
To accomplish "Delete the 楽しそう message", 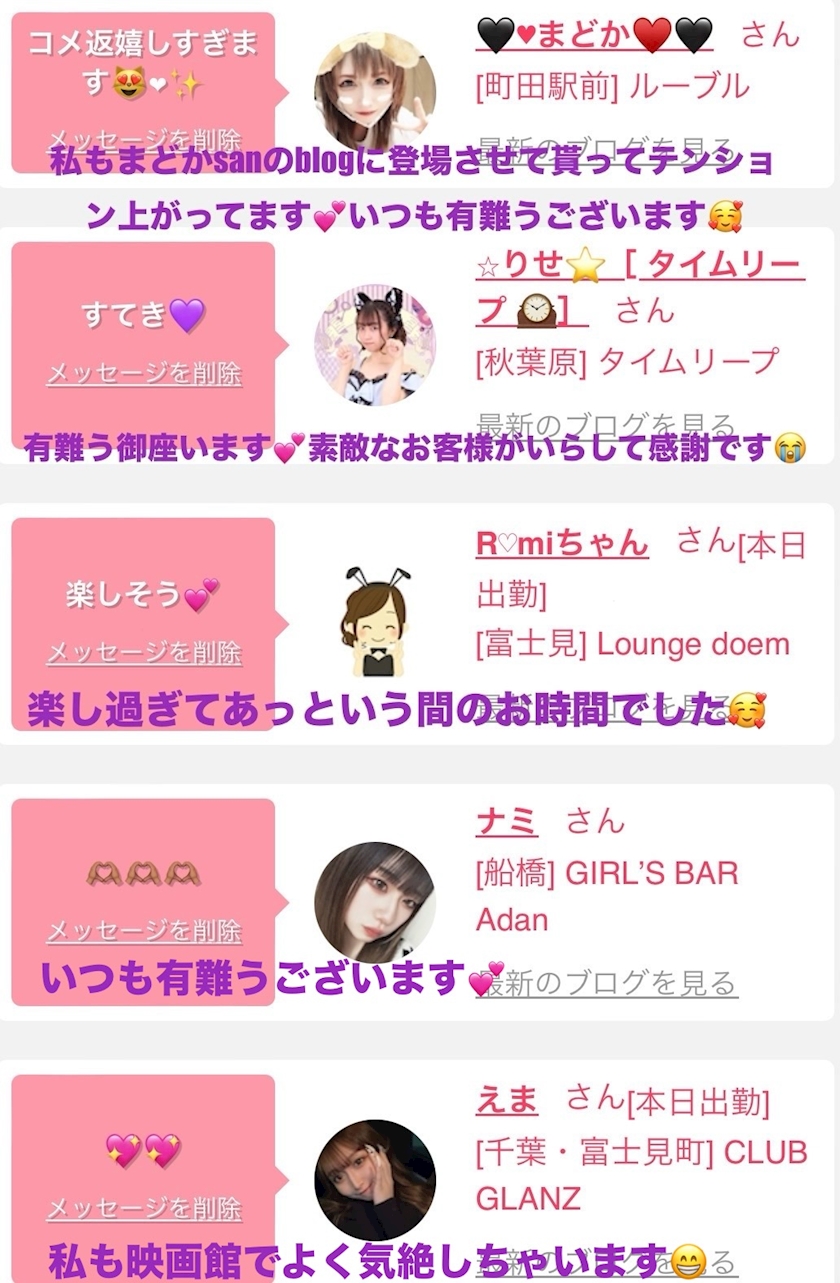I will [x=145, y=653].
